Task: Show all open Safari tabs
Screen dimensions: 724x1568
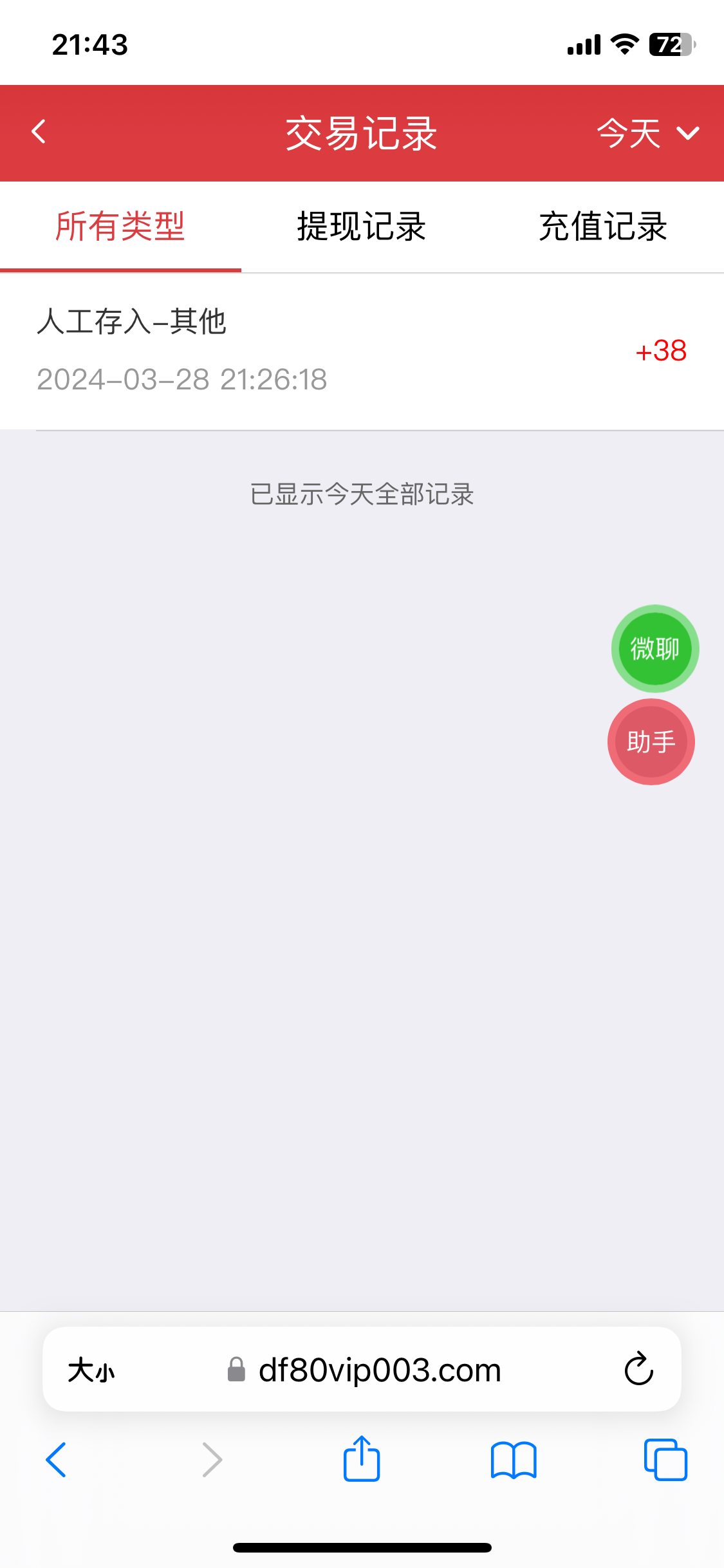Action: click(665, 1460)
